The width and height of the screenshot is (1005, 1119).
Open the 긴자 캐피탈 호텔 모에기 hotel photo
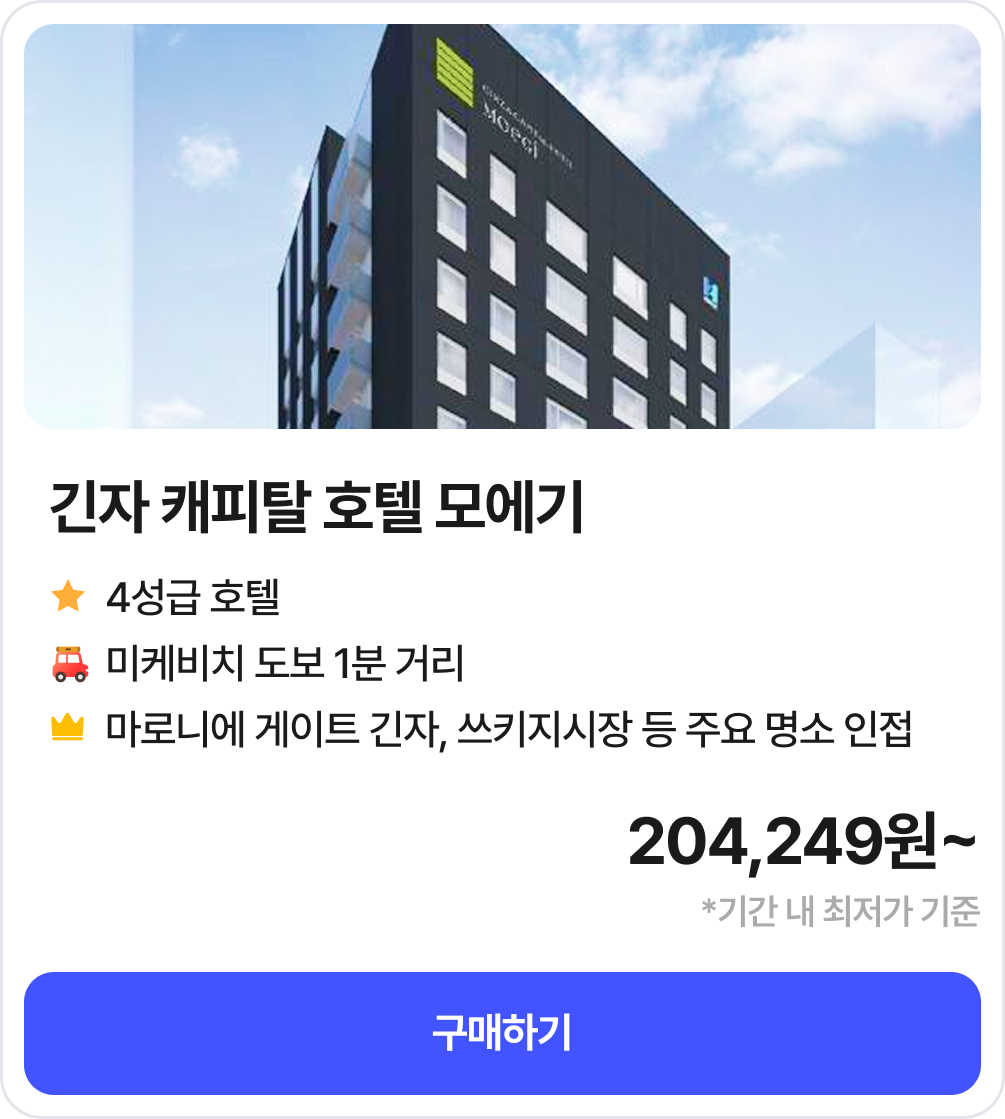[x=502, y=227]
